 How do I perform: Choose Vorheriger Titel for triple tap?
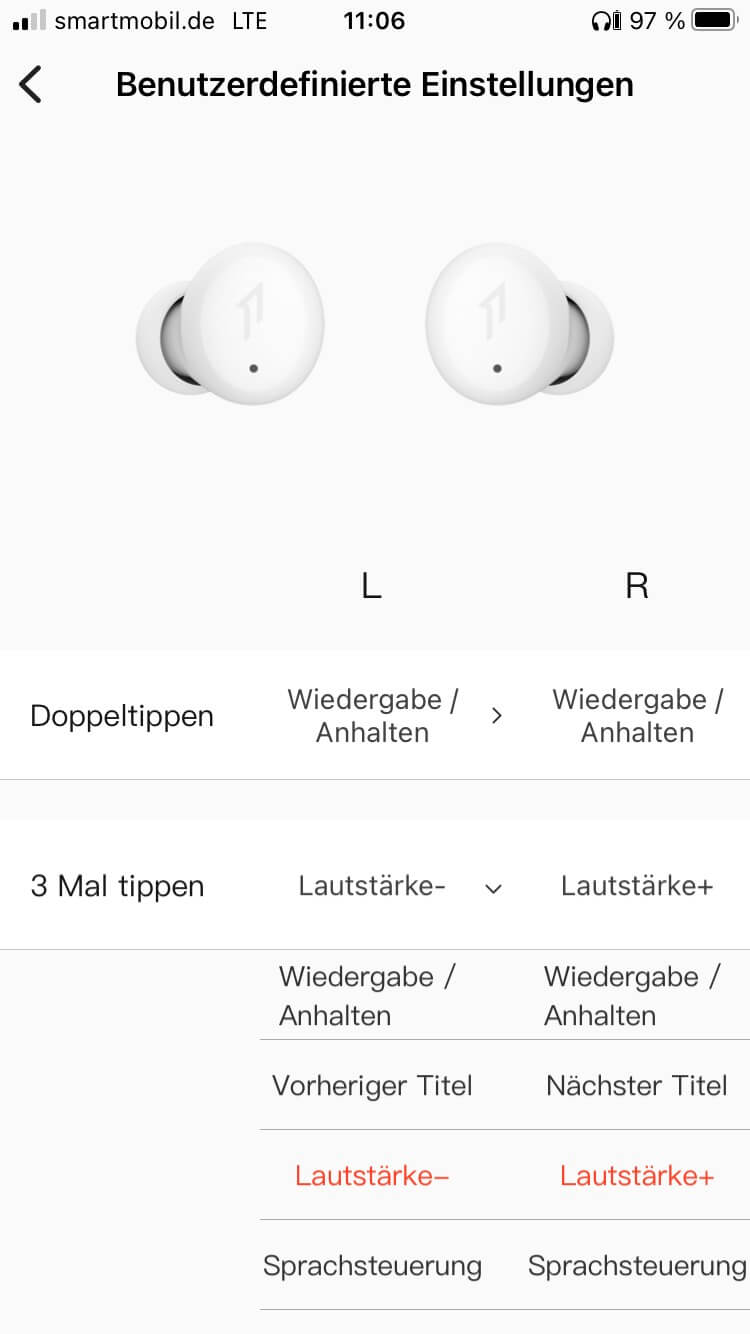372,1086
